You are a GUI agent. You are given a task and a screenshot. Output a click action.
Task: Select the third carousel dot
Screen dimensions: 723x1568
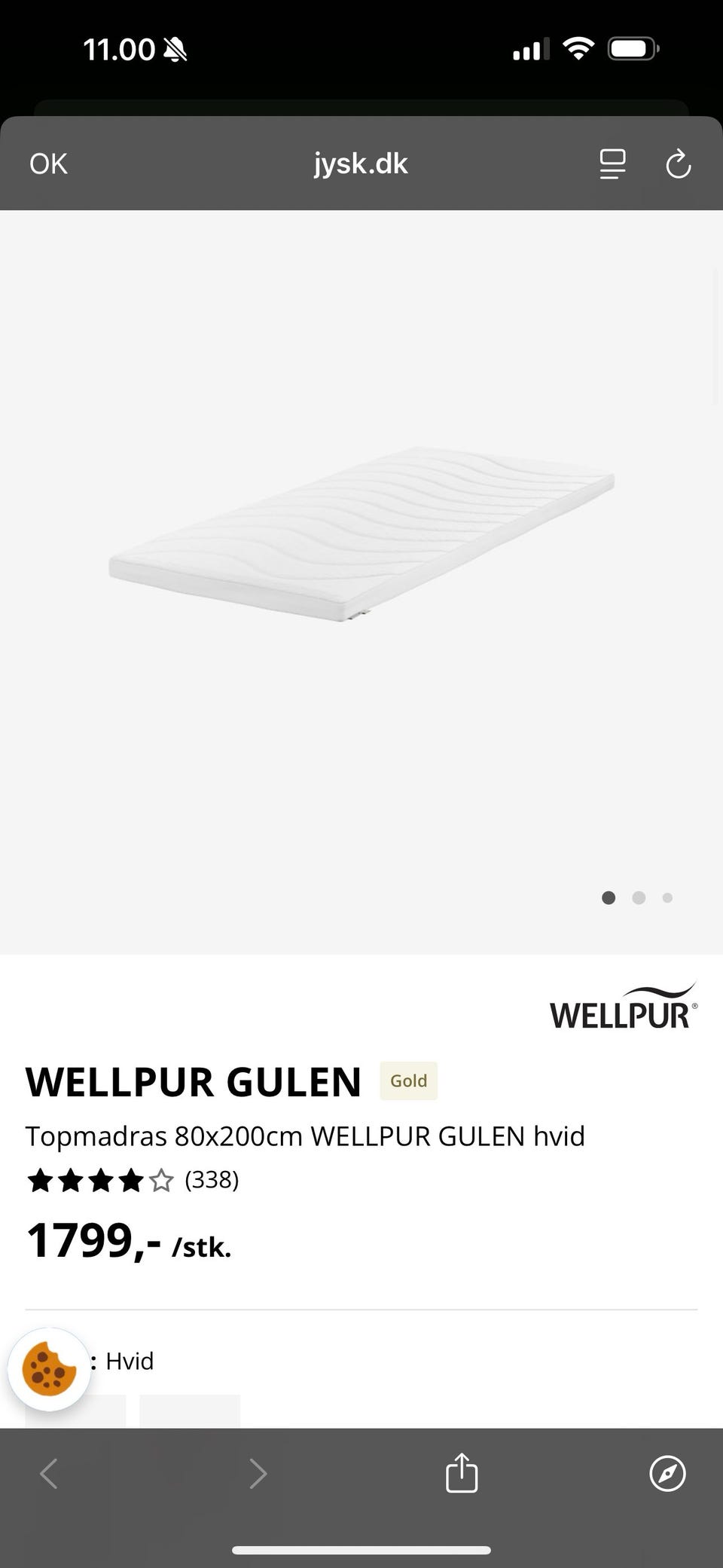click(x=667, y=897)
